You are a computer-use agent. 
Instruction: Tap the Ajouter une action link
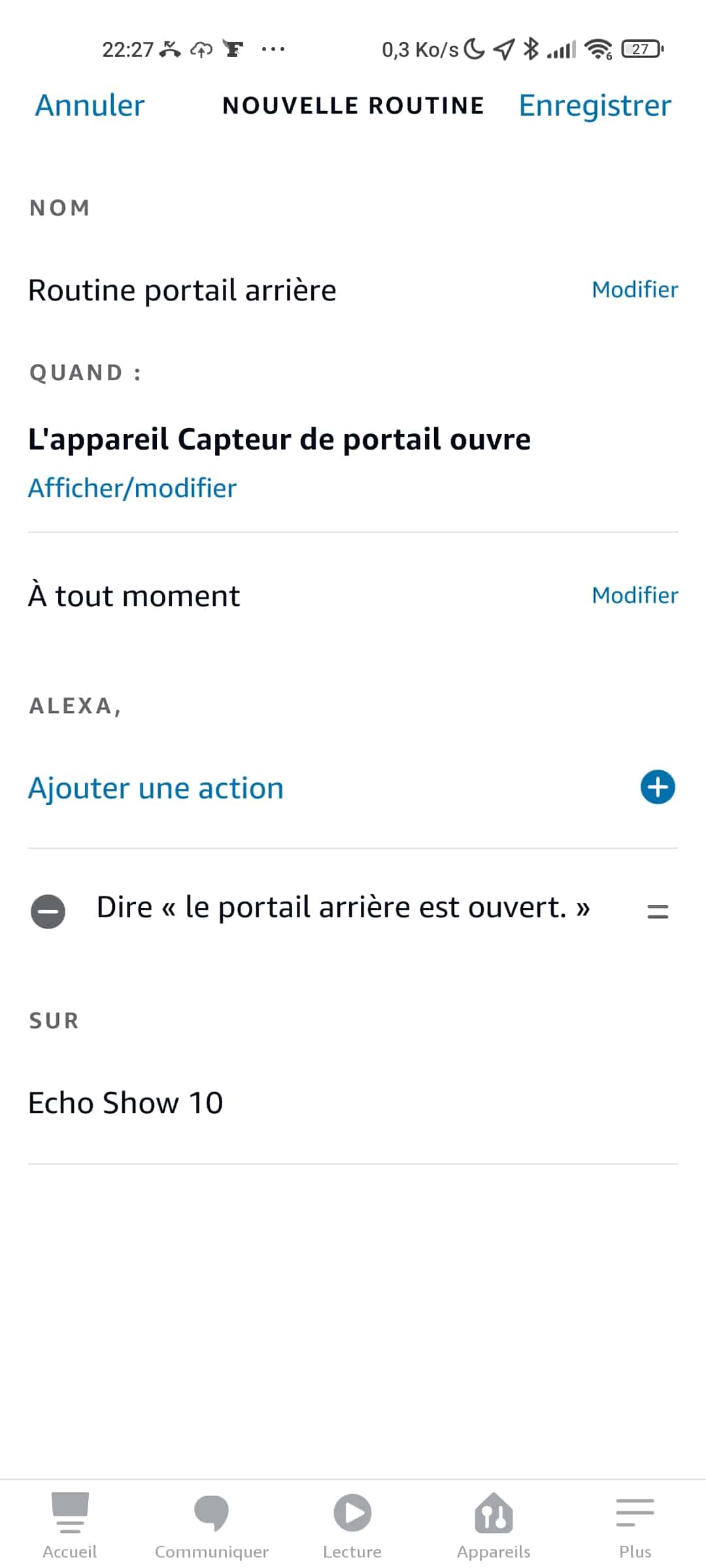click(x=156, y=788)
